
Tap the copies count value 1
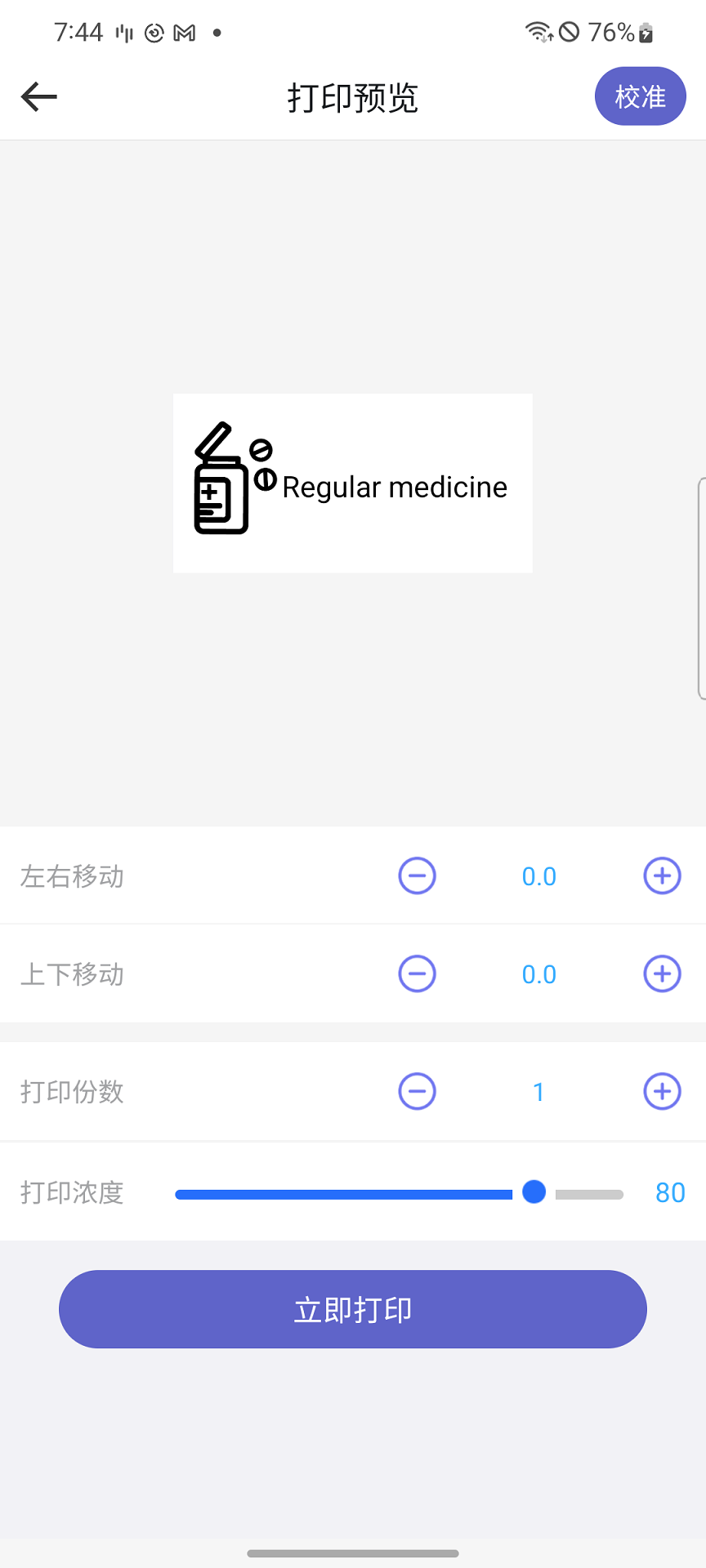coord(538,1091)
